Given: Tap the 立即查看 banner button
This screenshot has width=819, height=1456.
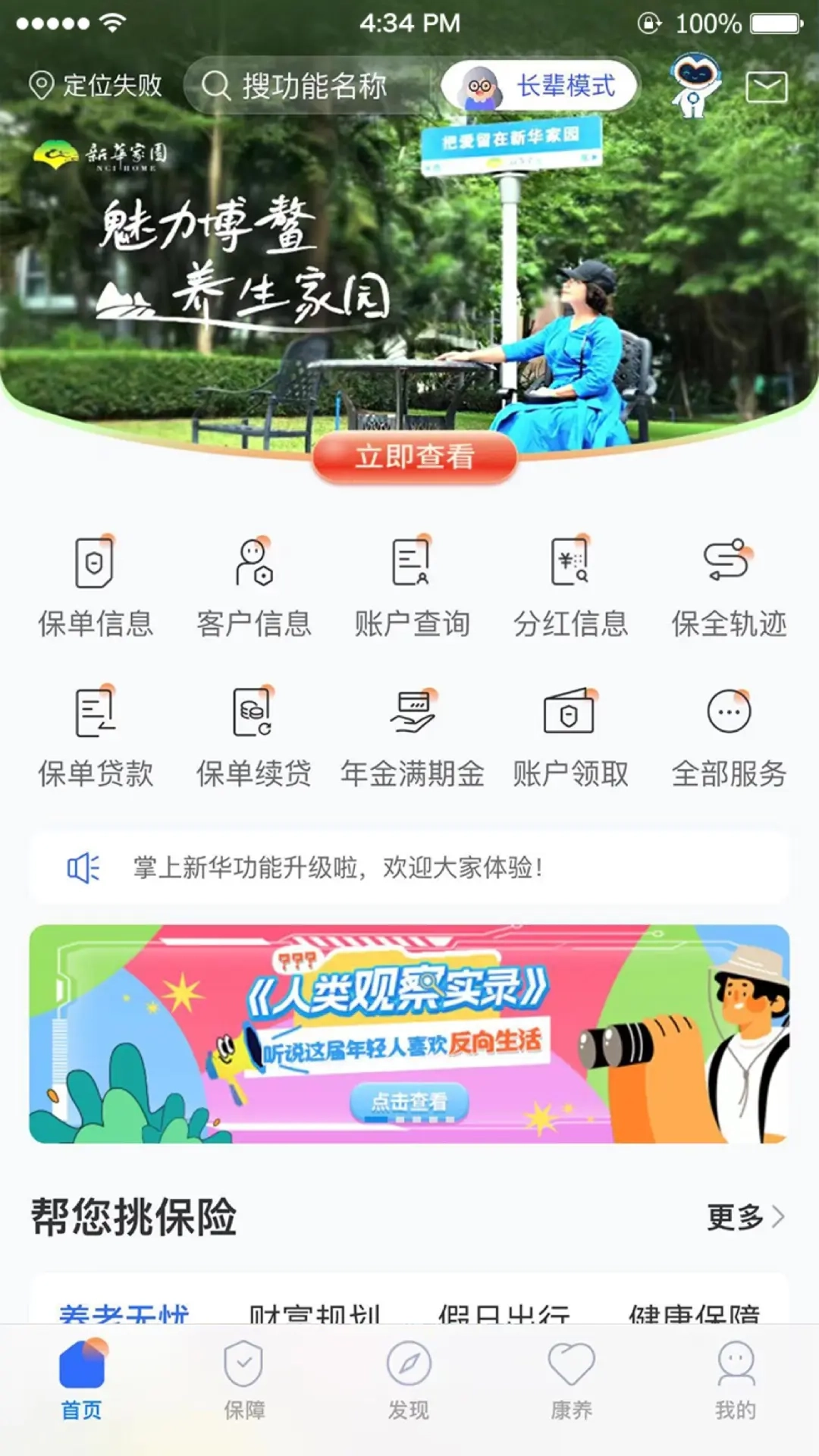Looking at the screenshot, I should coord(416,457).
